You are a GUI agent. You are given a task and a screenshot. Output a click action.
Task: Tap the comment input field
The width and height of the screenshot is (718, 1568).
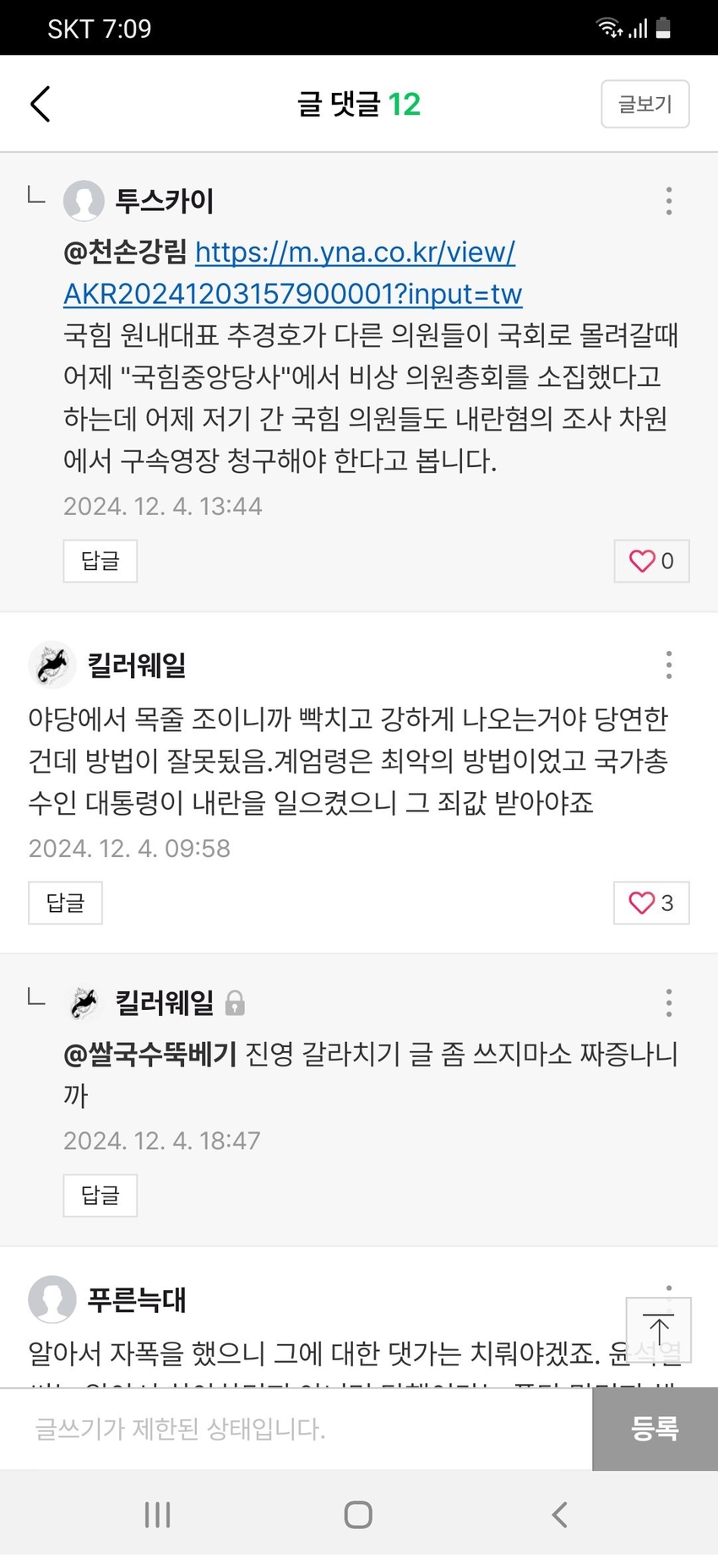click(296, 1429)
